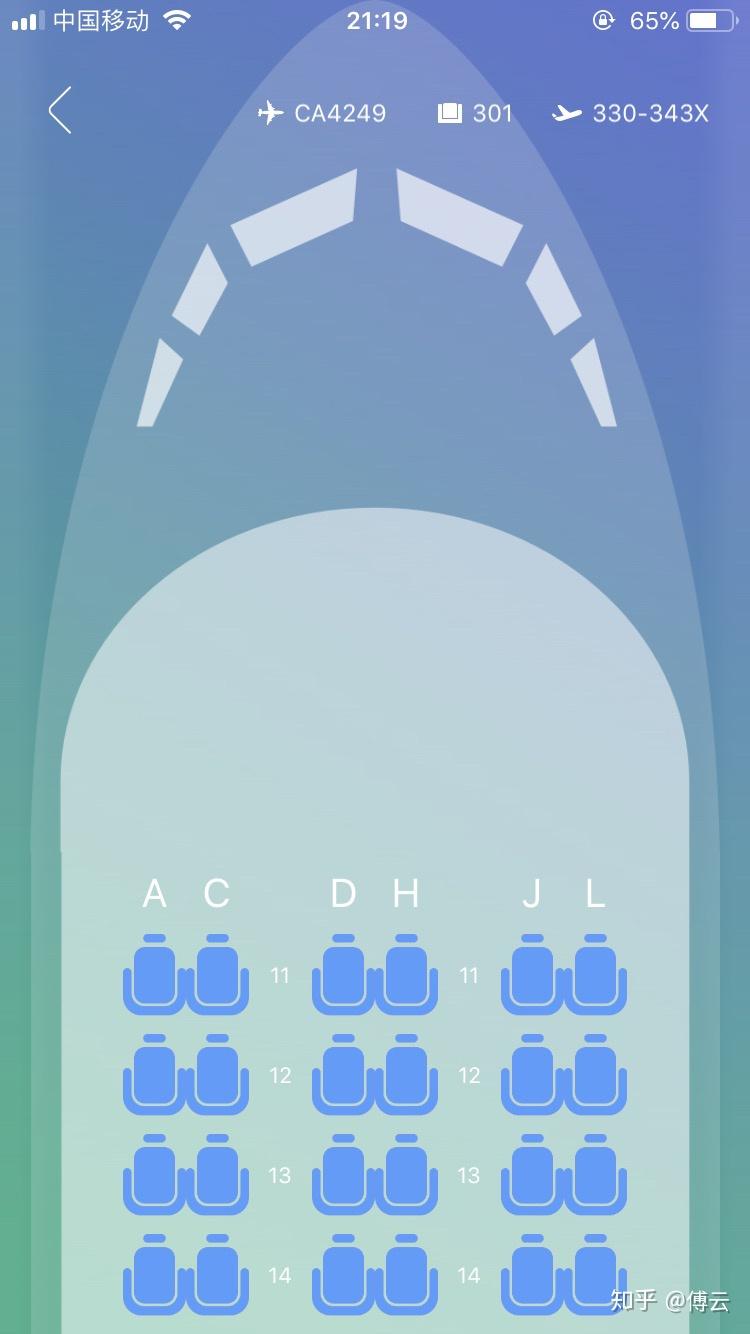Select seat 12H

coord(406,1076)
